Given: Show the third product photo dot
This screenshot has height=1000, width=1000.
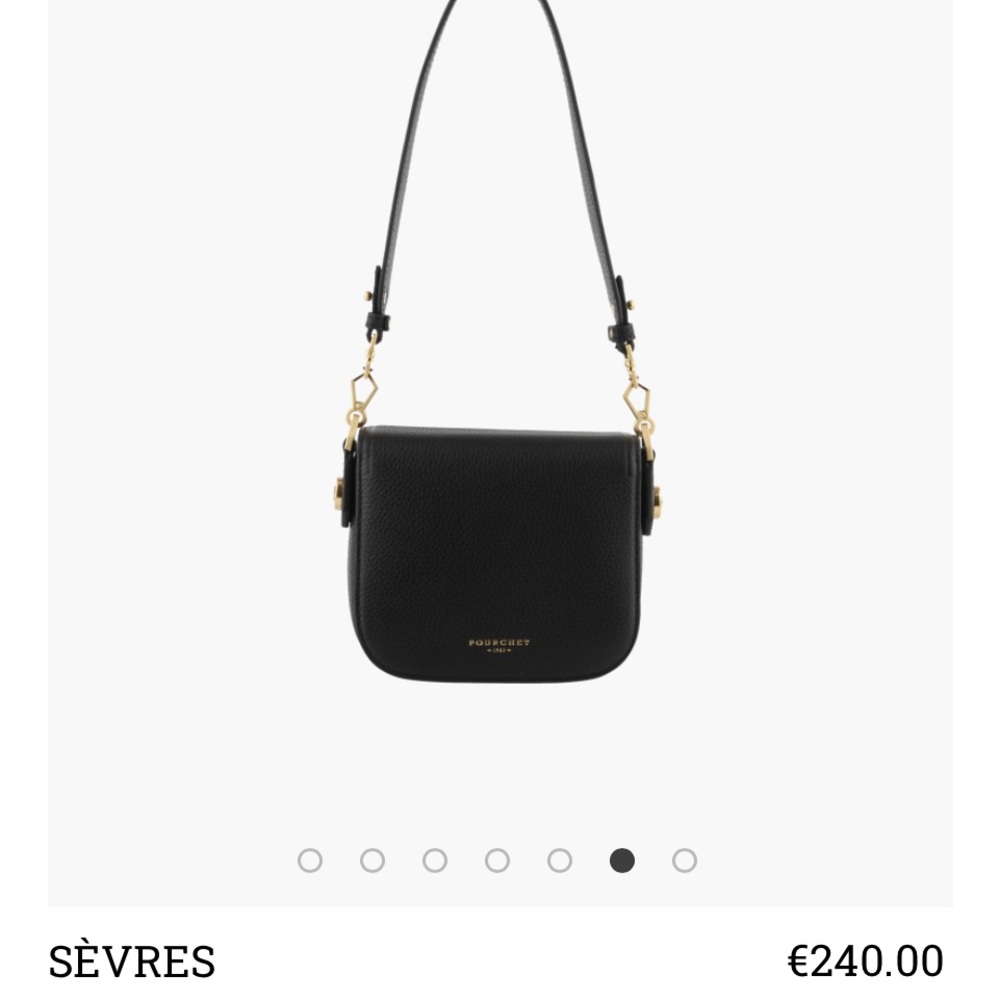Looking at the screenshot, I should coord(435,860).
